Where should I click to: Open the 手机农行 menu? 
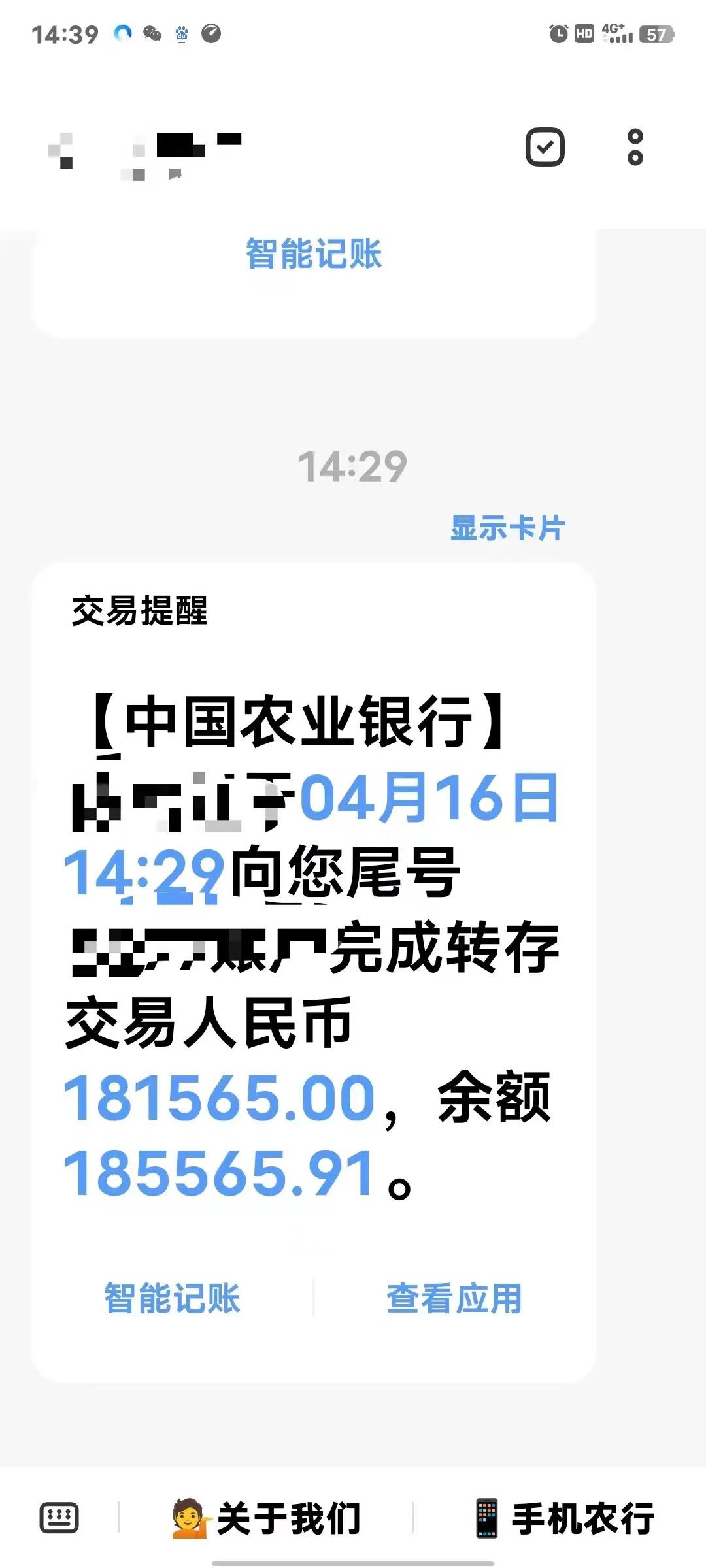(564, 1518)
